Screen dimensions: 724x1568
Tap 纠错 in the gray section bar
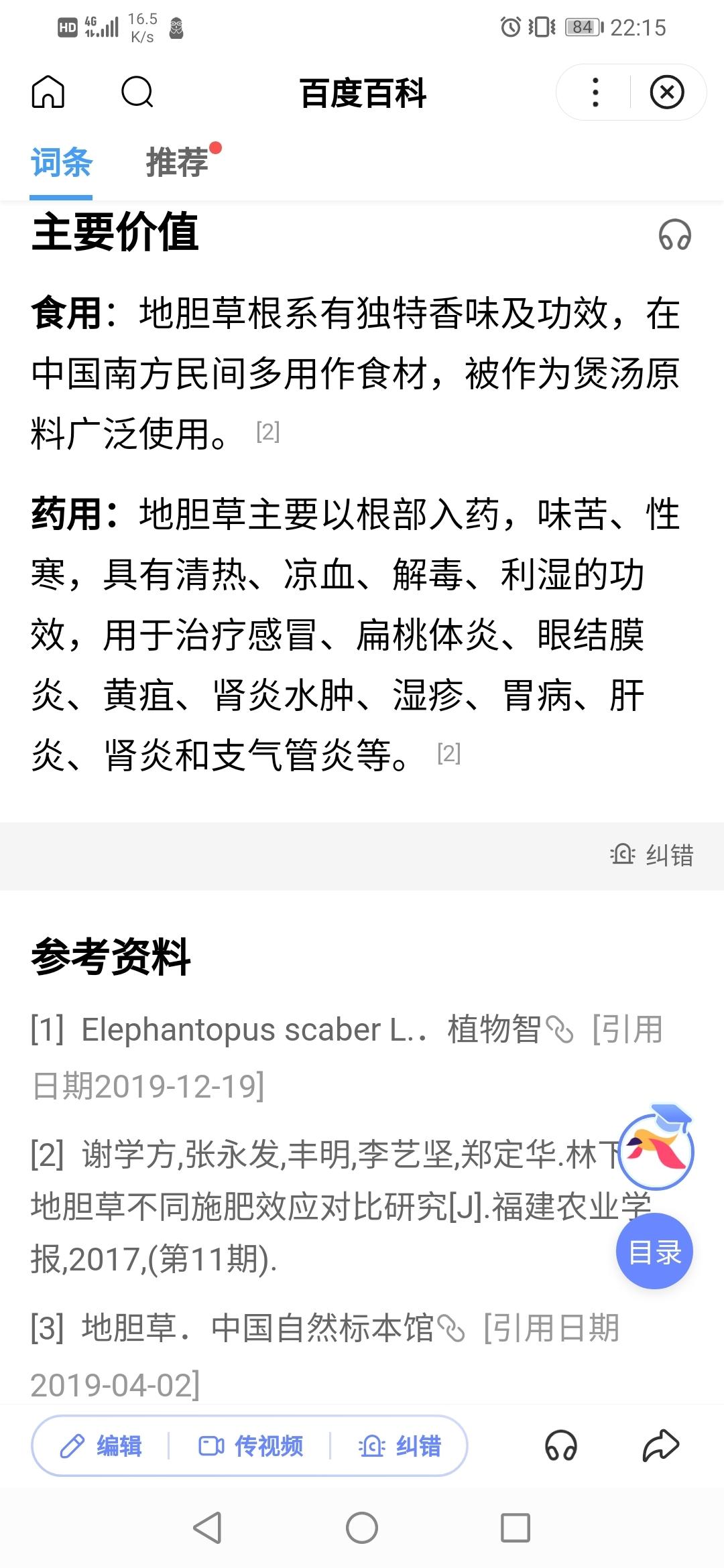pos(652,855)
